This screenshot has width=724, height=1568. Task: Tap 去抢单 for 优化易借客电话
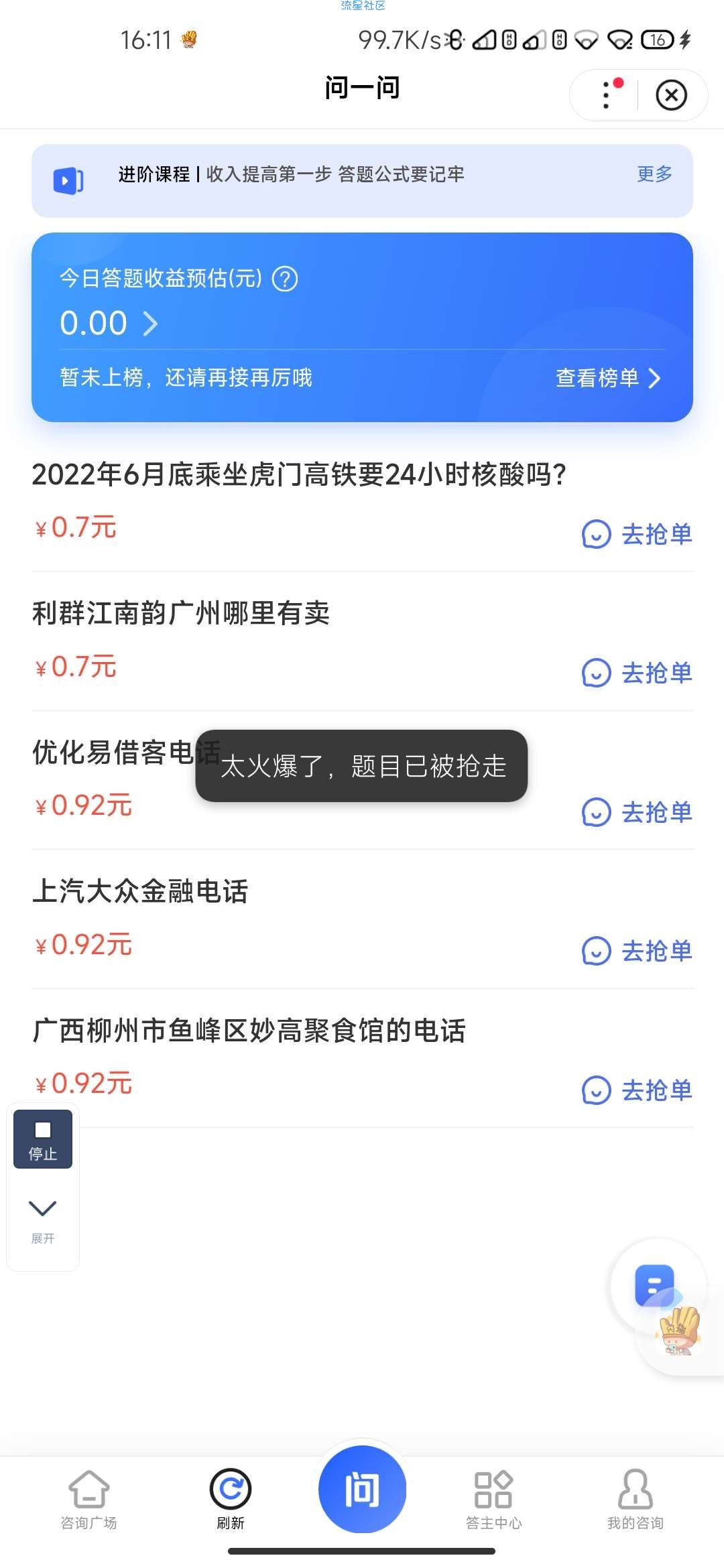[x=637, y=812]
